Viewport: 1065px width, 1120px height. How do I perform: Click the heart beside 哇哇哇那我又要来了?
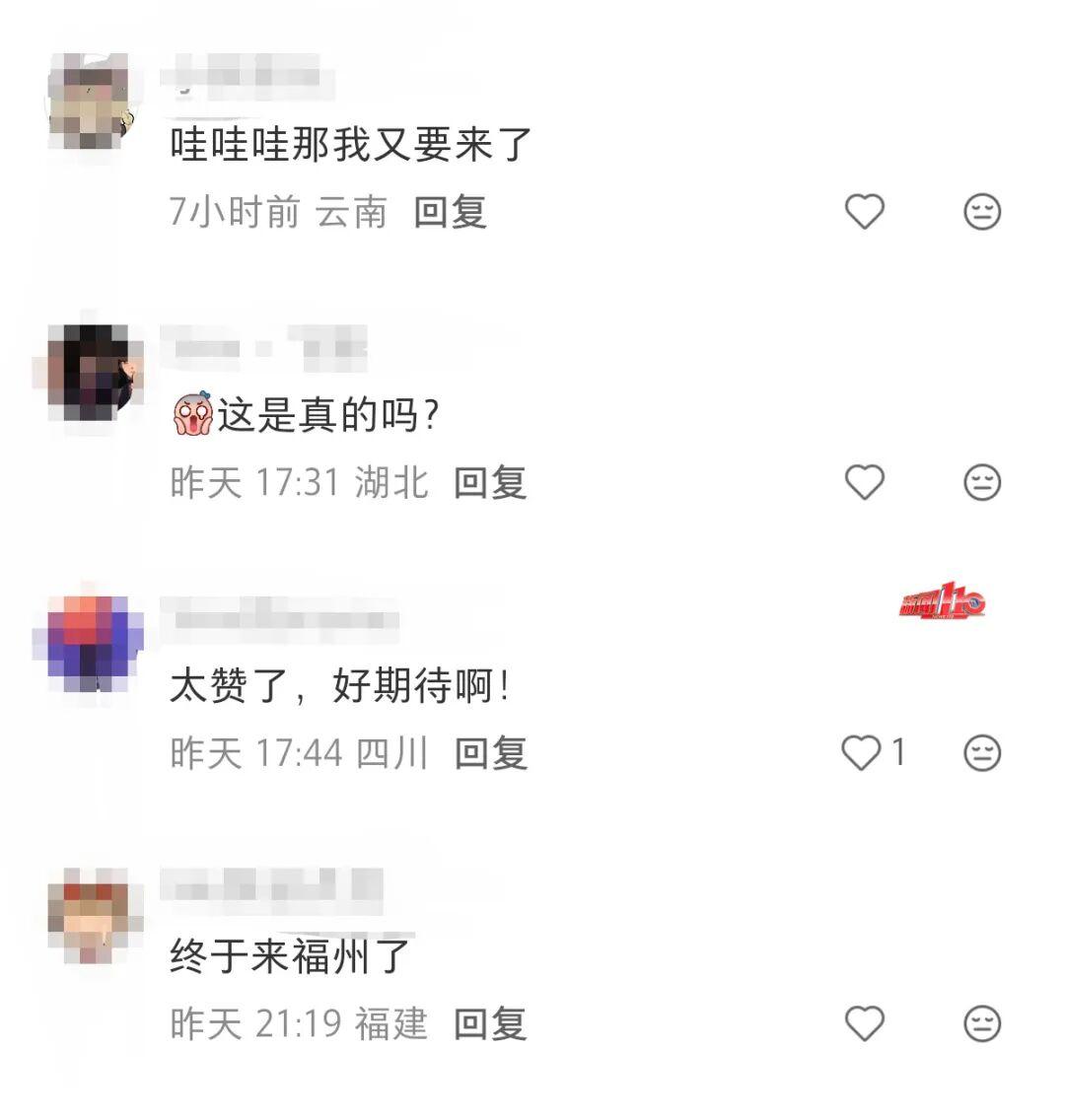click(864, 213)
